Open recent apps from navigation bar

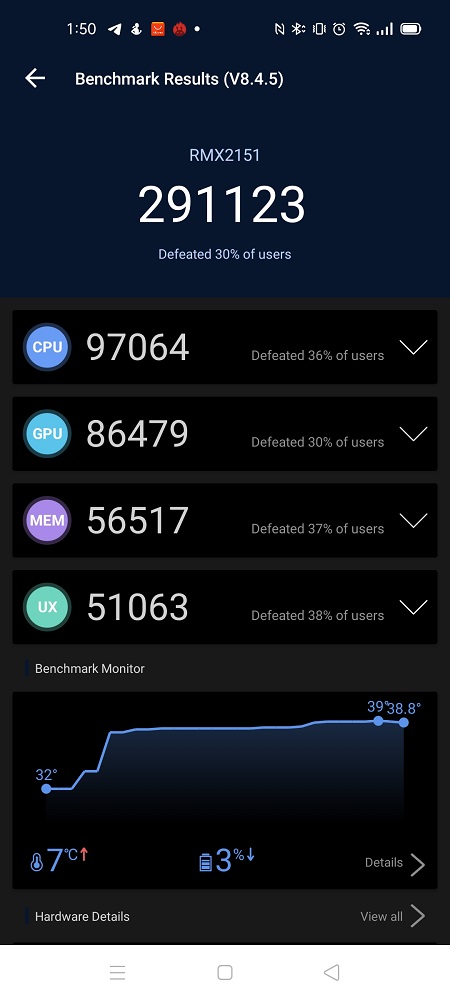tap(117, 972)
